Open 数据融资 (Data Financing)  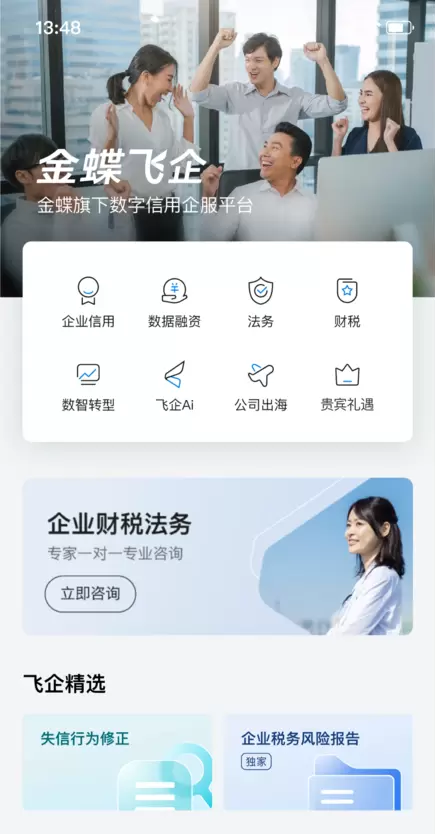(x=174, y=302)
